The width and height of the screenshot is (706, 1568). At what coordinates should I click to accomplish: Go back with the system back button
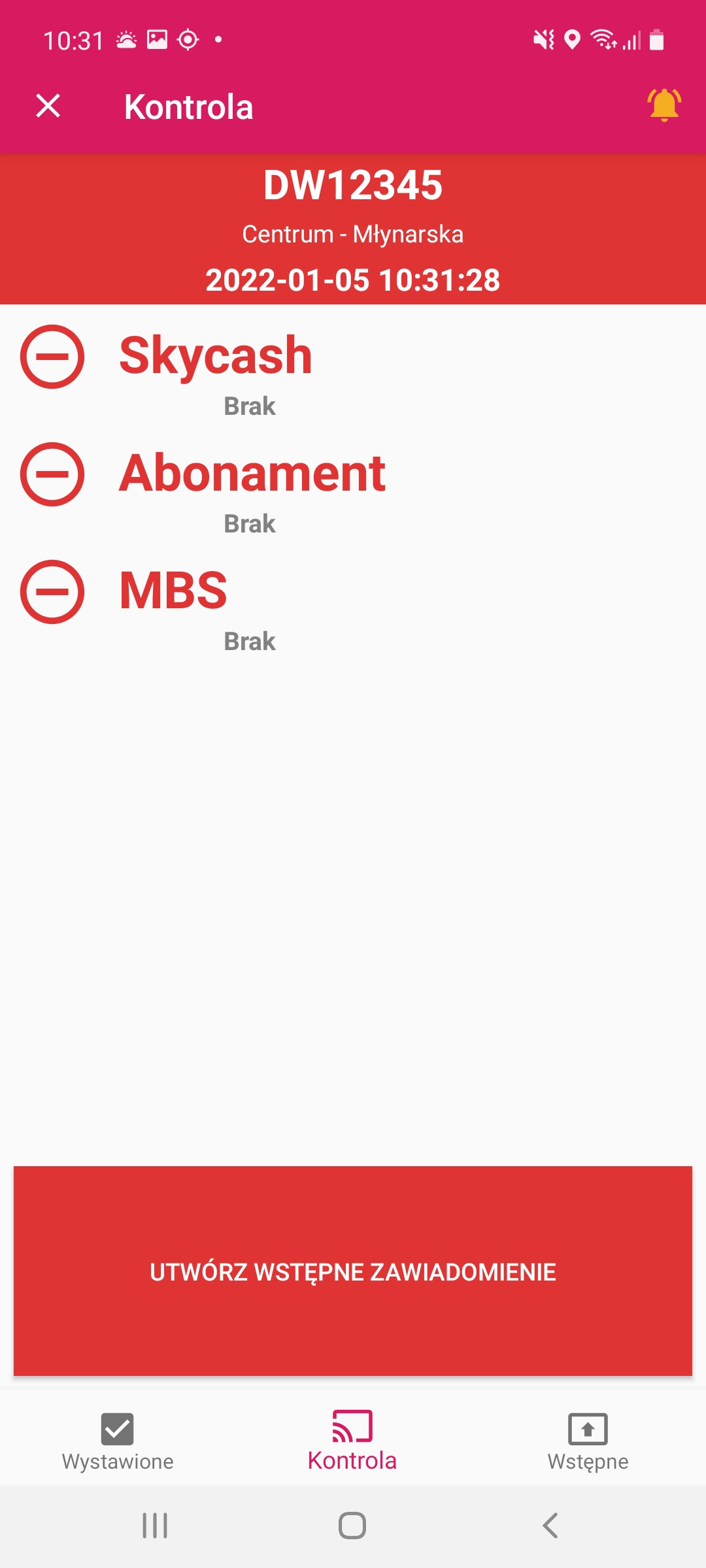click(550, 1526)
